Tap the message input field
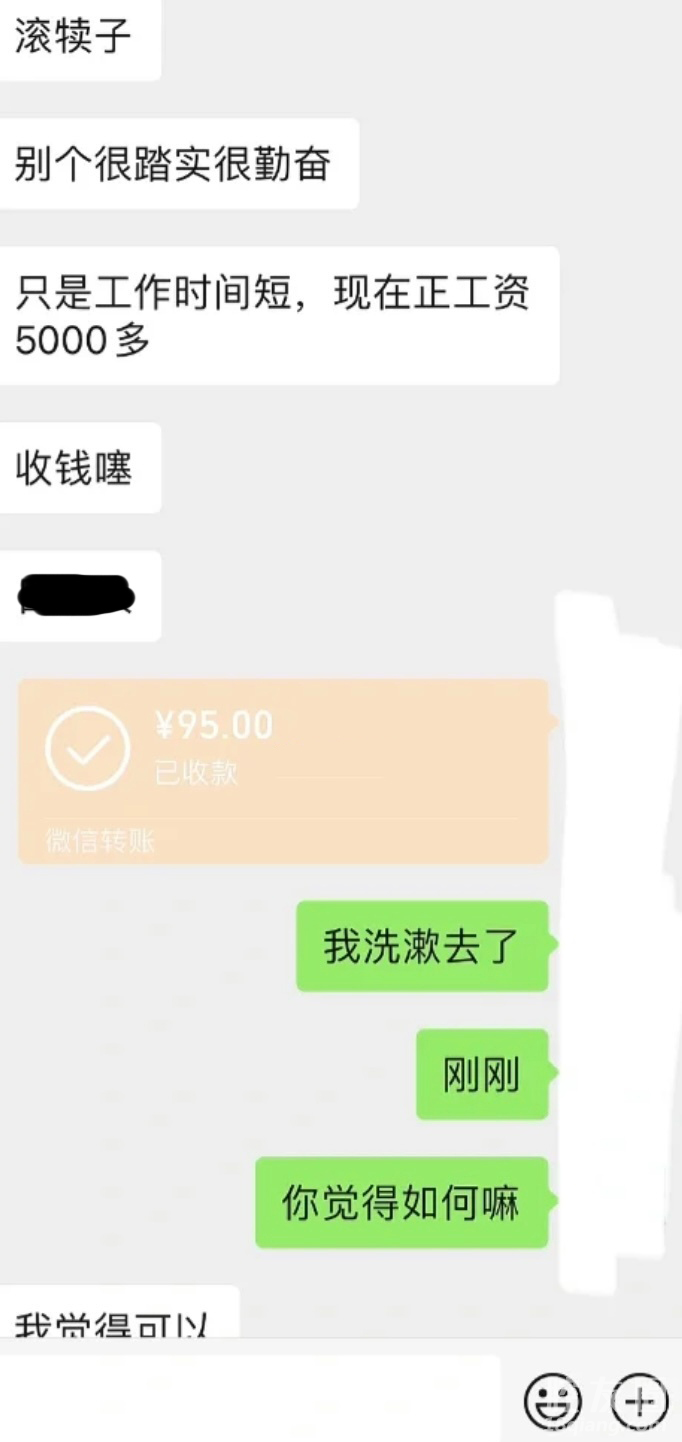The image size is (682, 1442). [x=250, y=1400]
